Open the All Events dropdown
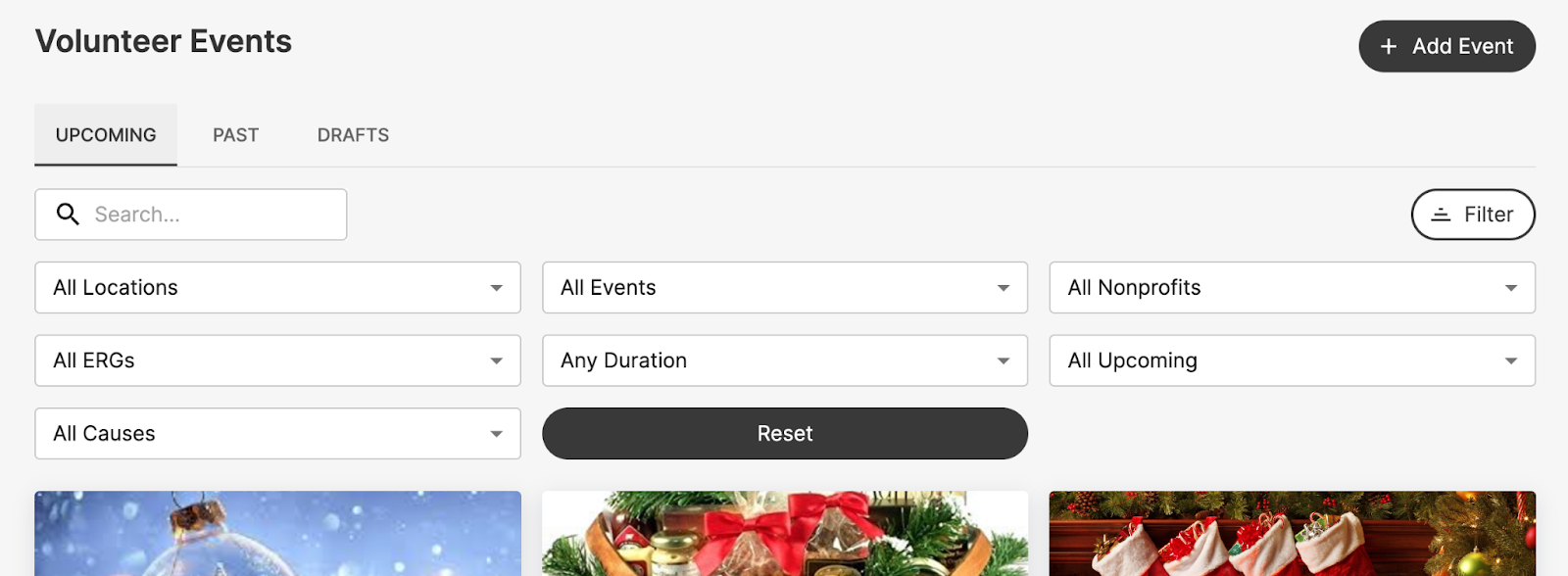Screen dimensions: 1568x576 [784, 288]
